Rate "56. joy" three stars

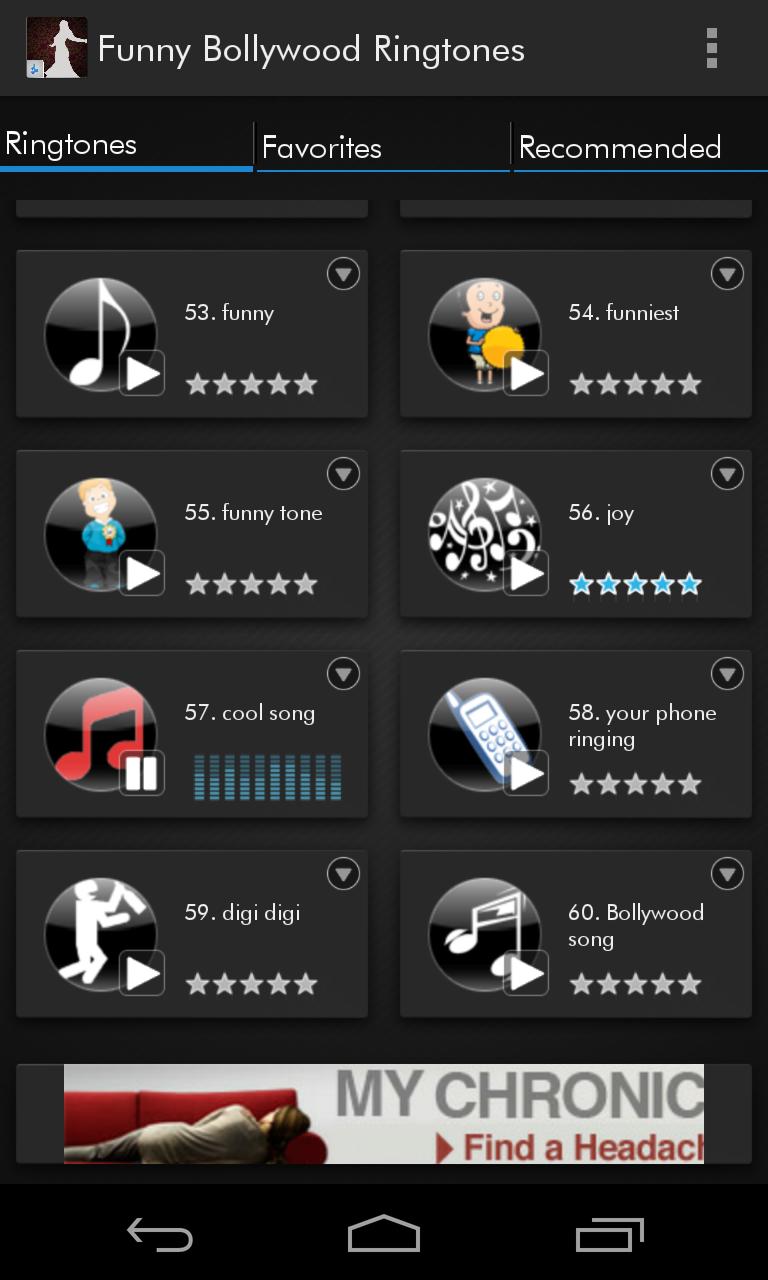(x=635, y=583)
